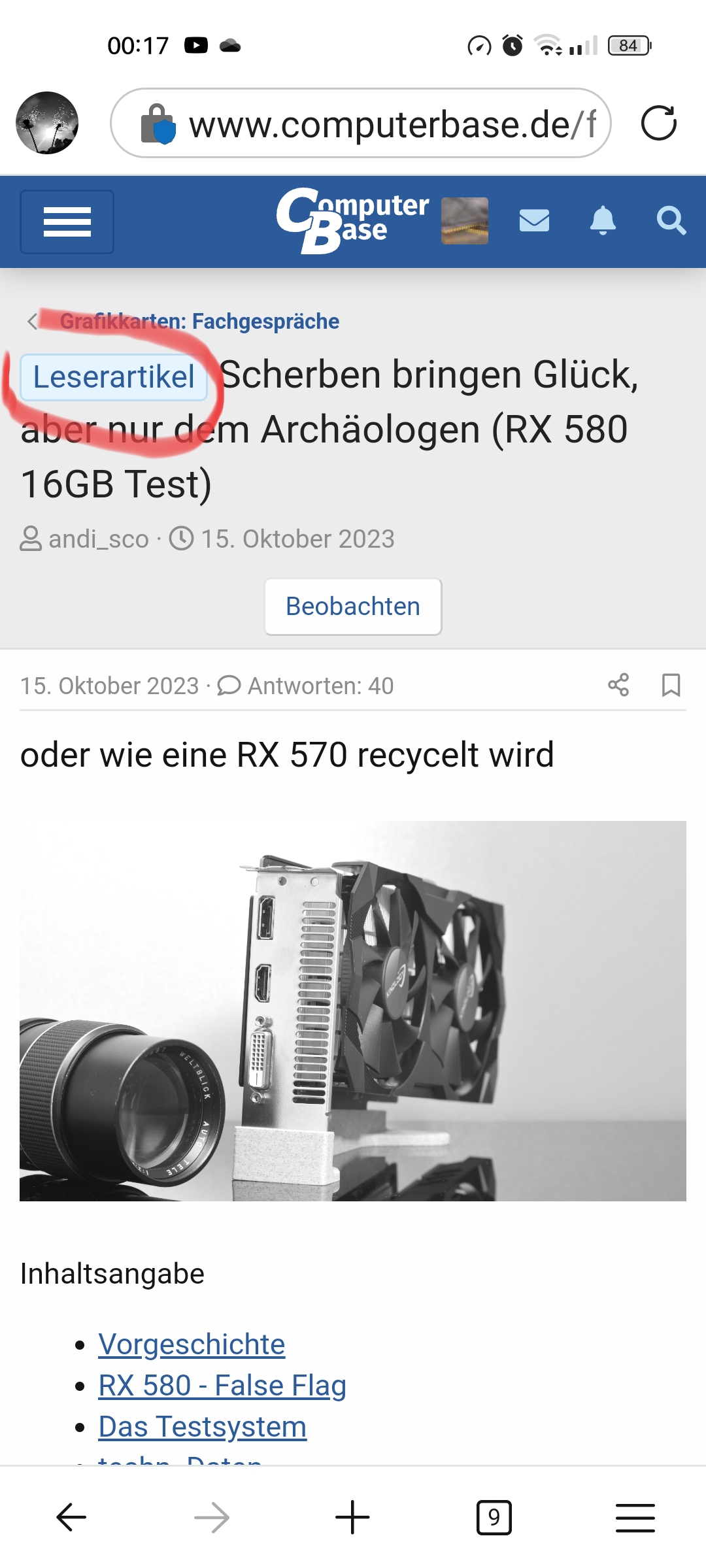Open the messages envelope icon
Screen dimensions: 706x1568
[x=534, y=221]
